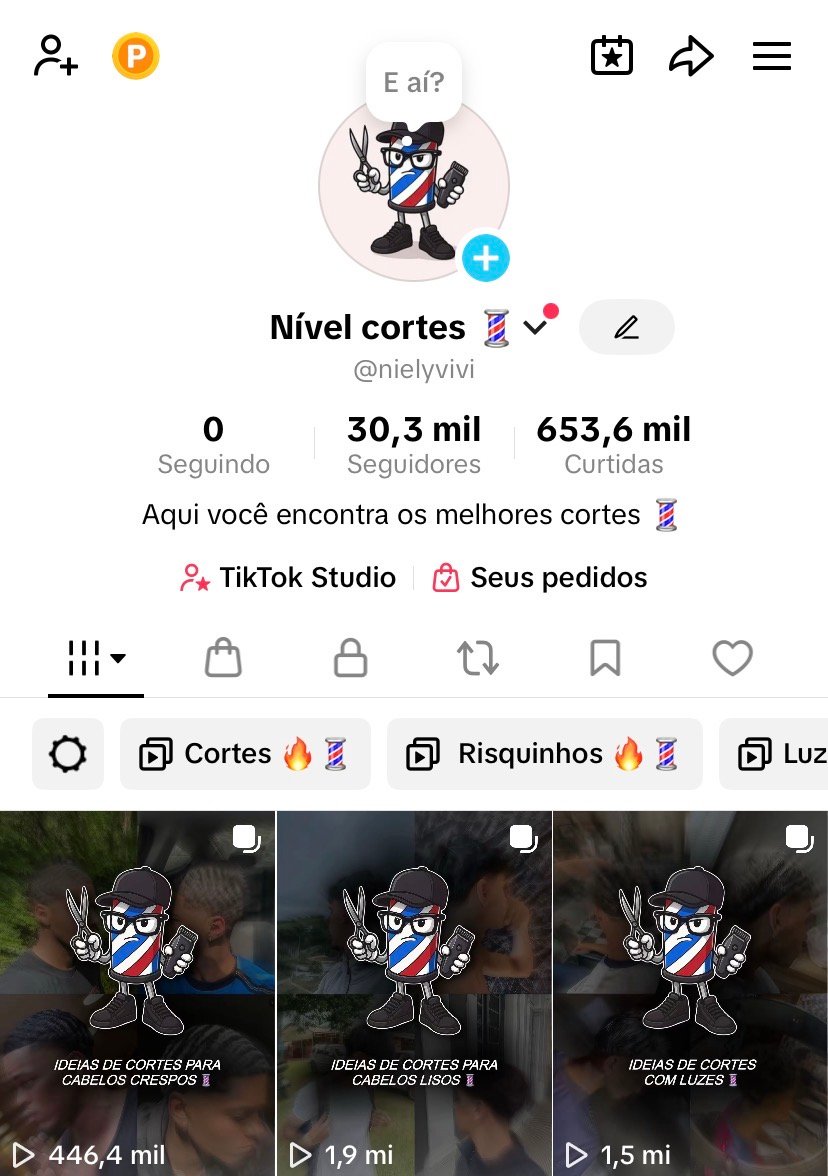Open Seus pedidos orders
This screenshot has height=1176, width=828.
click(x=540, y=578)
